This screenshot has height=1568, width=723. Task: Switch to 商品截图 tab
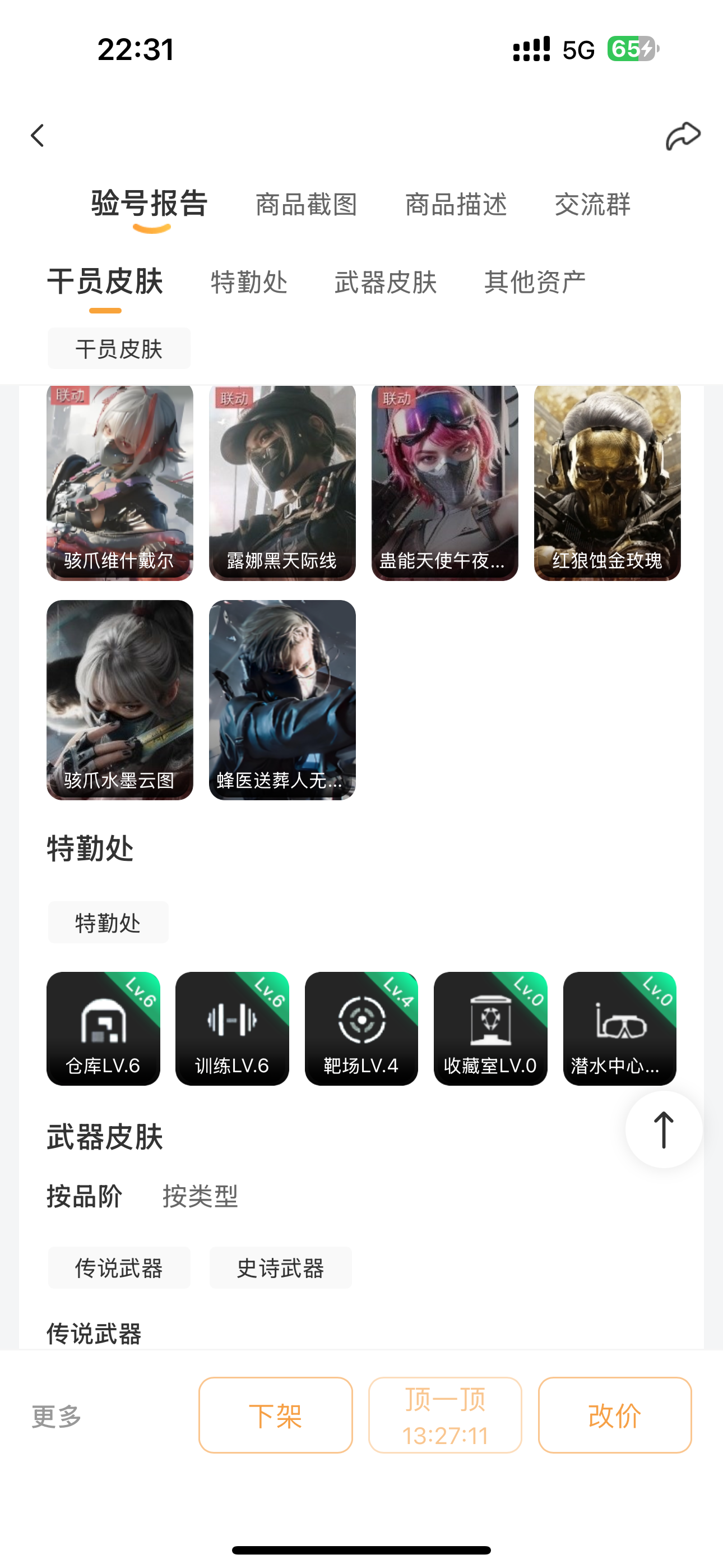pos(306,205)
